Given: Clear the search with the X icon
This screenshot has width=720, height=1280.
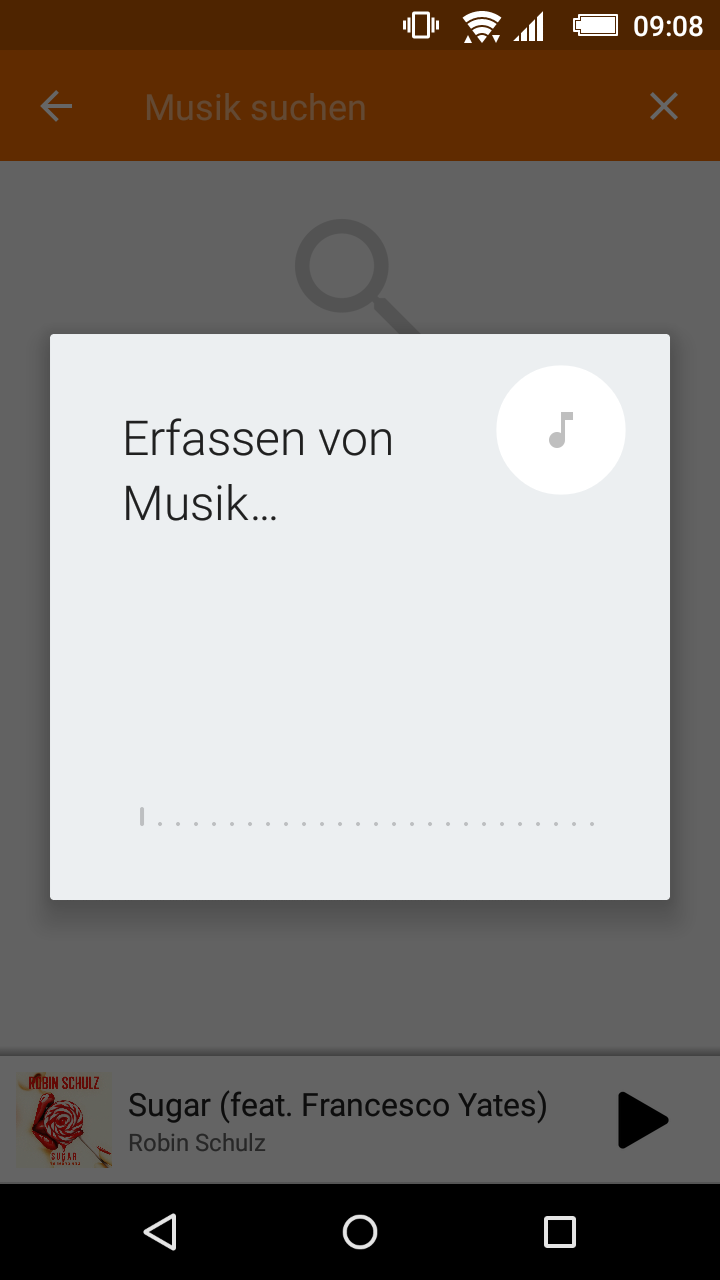Looking at the screenshot, I should coord(664,106).
